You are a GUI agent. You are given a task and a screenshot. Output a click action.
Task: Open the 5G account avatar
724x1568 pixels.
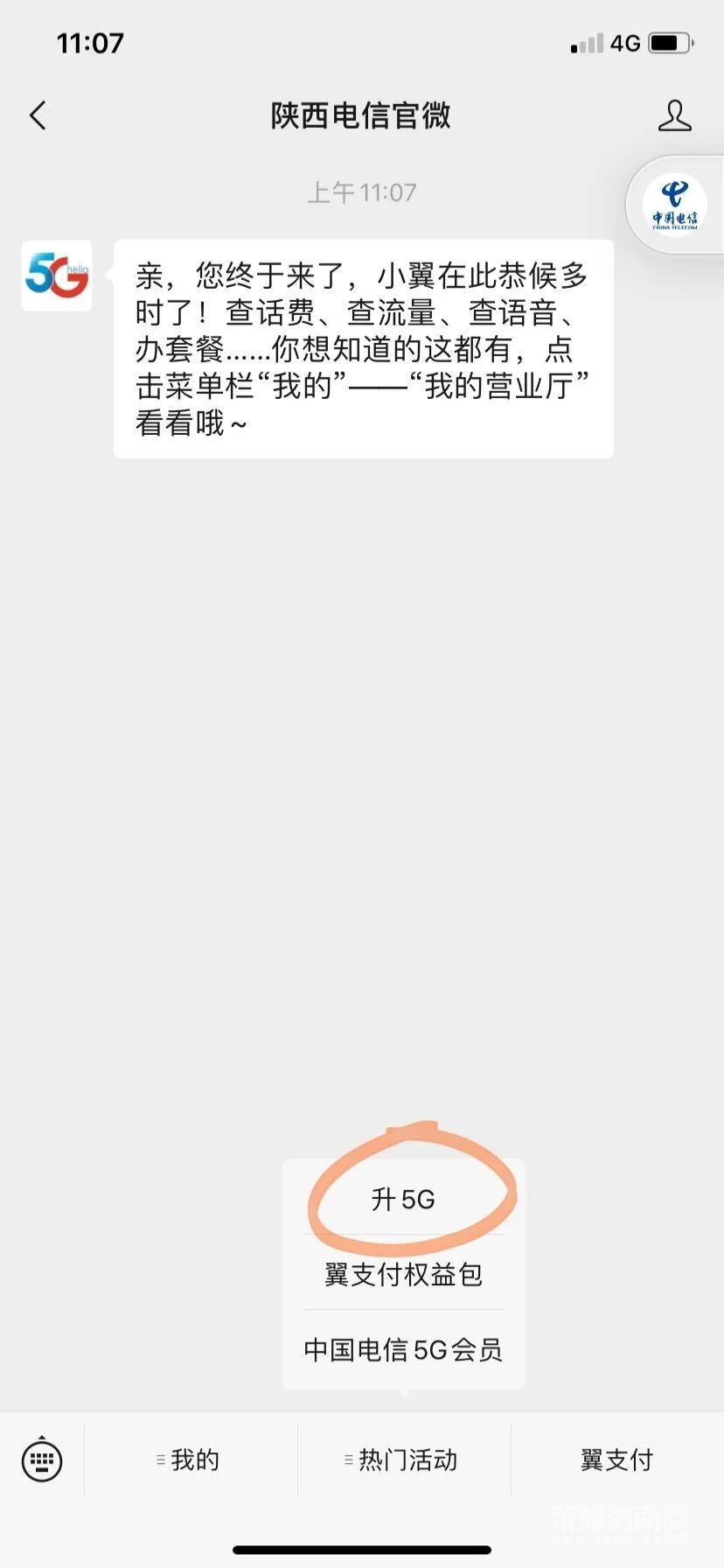[57, 275]
